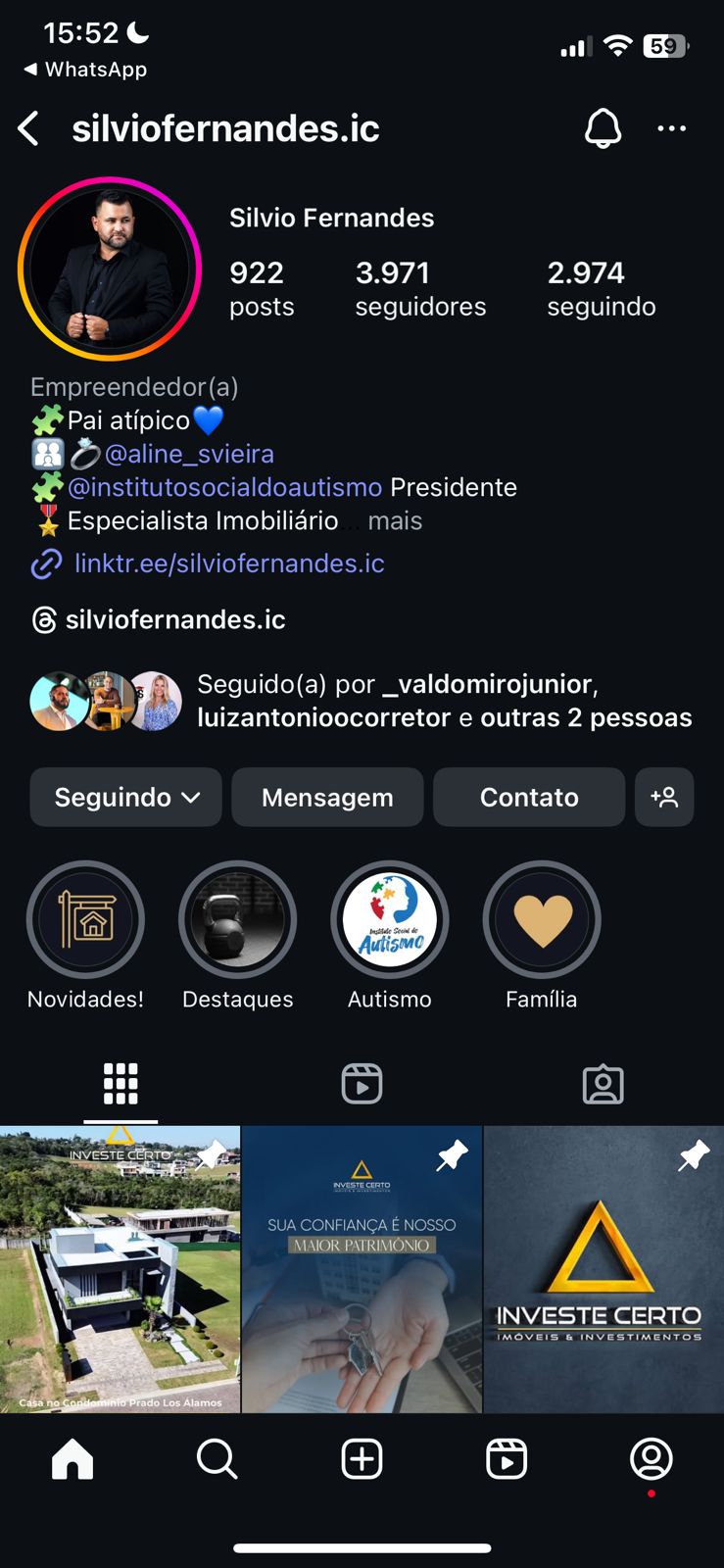Image resolution: width=724 pixels, height=1568 pixels.
Task: Open the @institutosocialdoautismo mention
Action: pyautogui.click(x=224, y=487)
